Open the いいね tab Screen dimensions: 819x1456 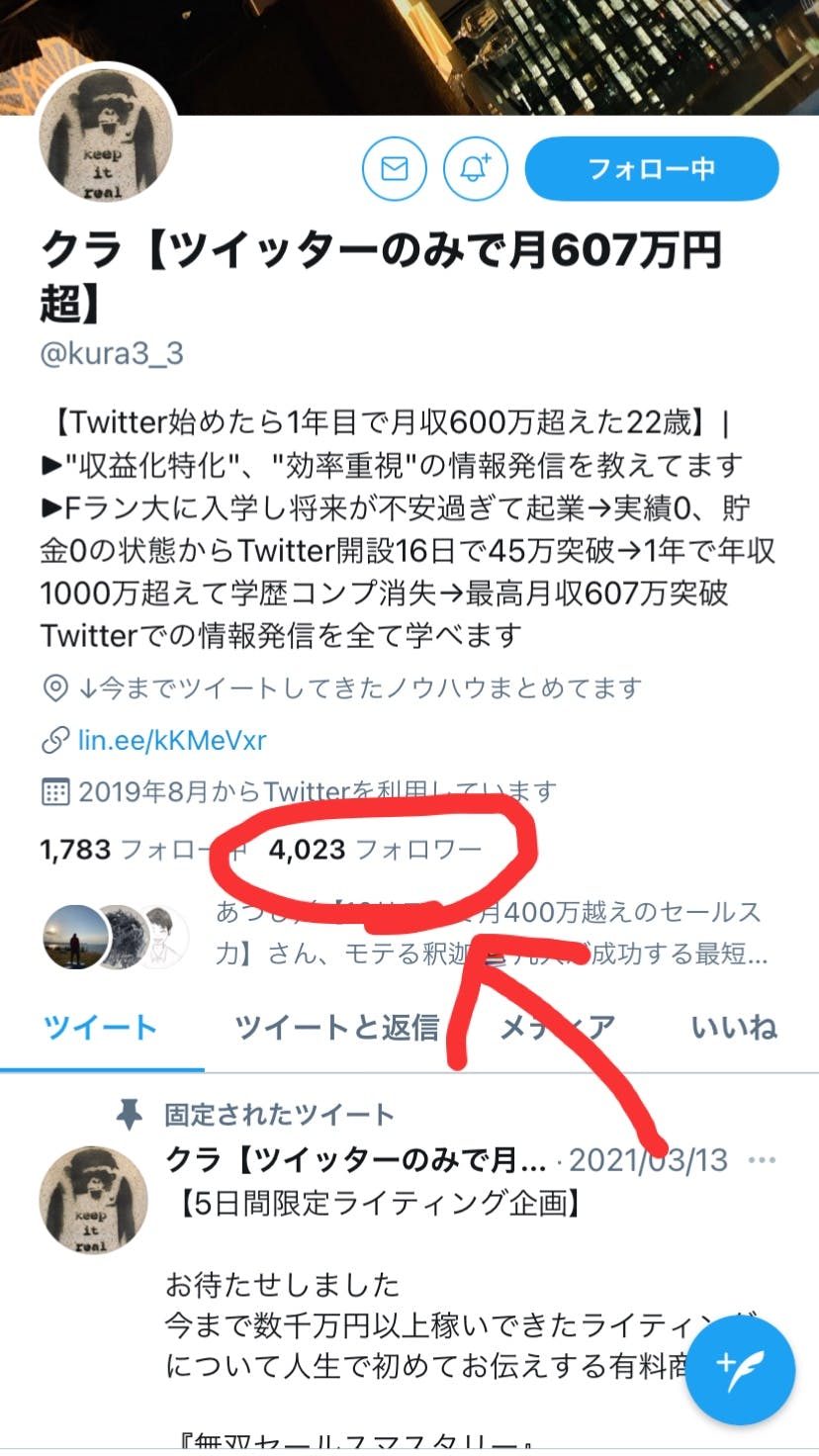click(734, 1028)
